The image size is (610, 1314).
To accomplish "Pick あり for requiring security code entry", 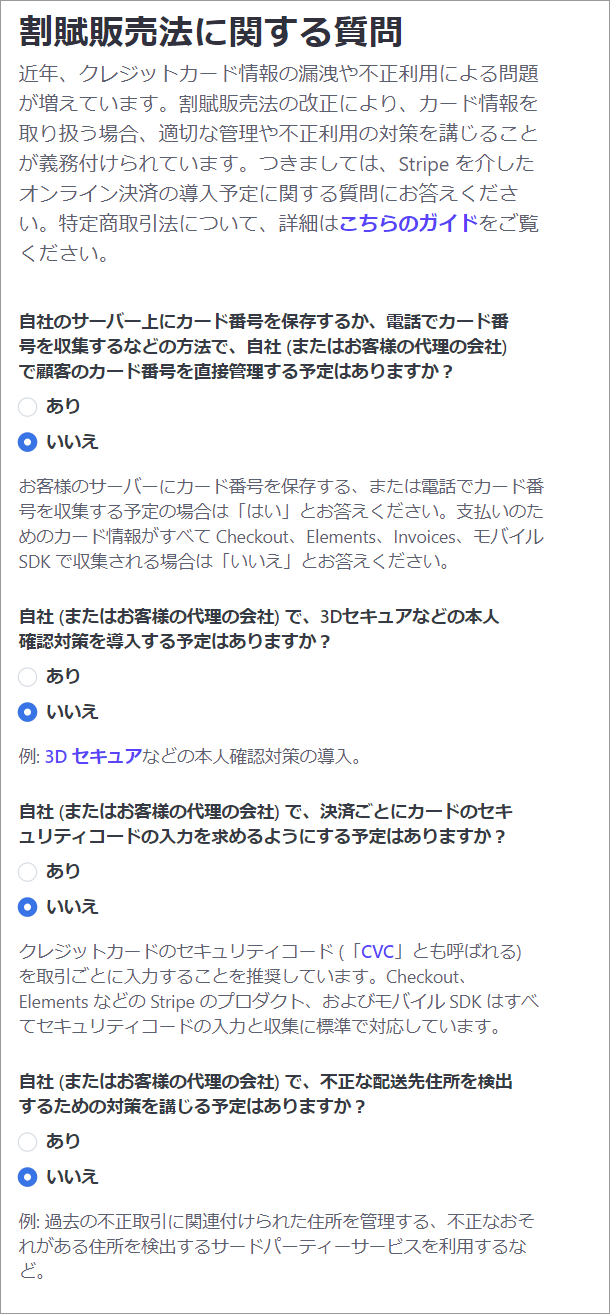I will click(28, 872).
